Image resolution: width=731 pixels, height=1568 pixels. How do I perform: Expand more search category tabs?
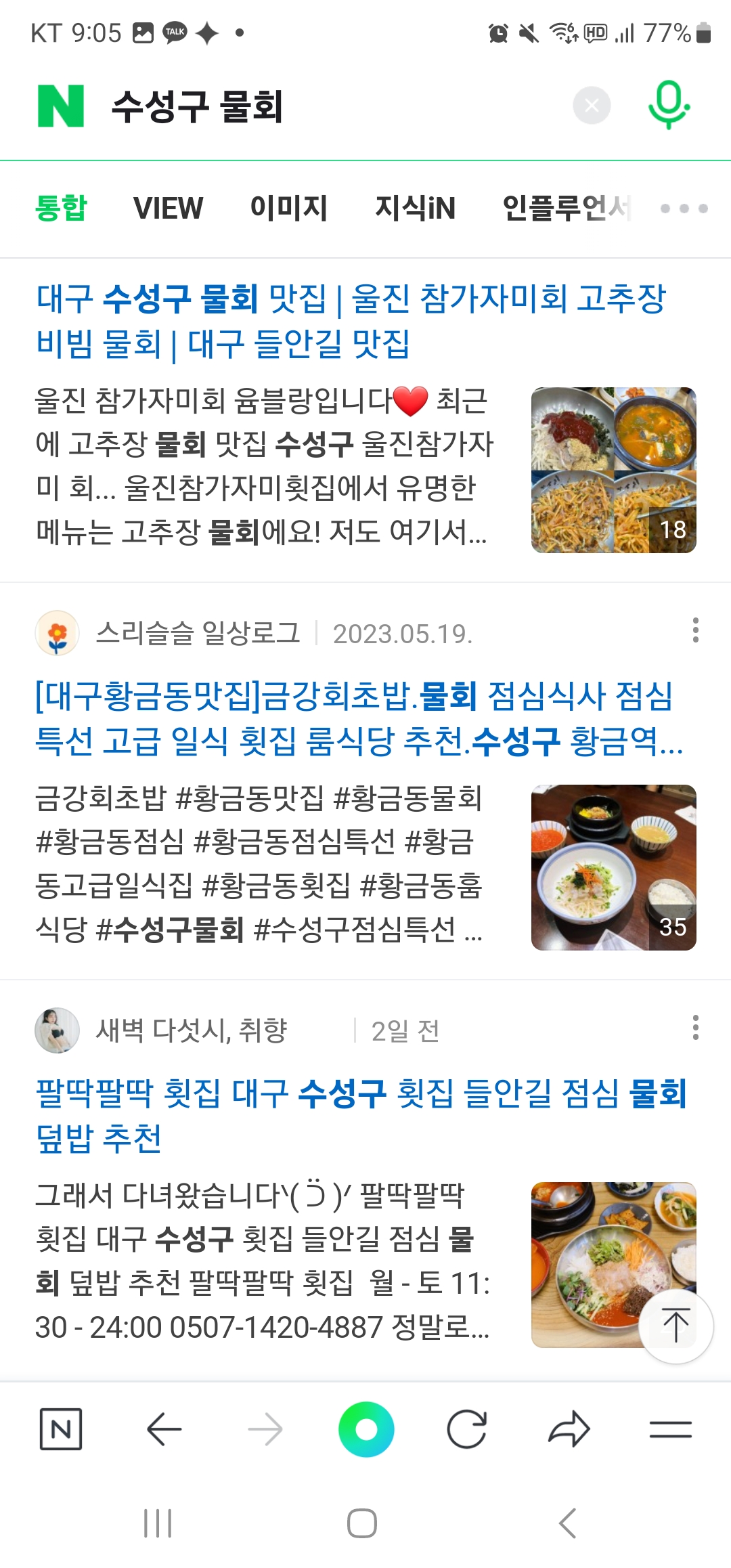[684, 209]
